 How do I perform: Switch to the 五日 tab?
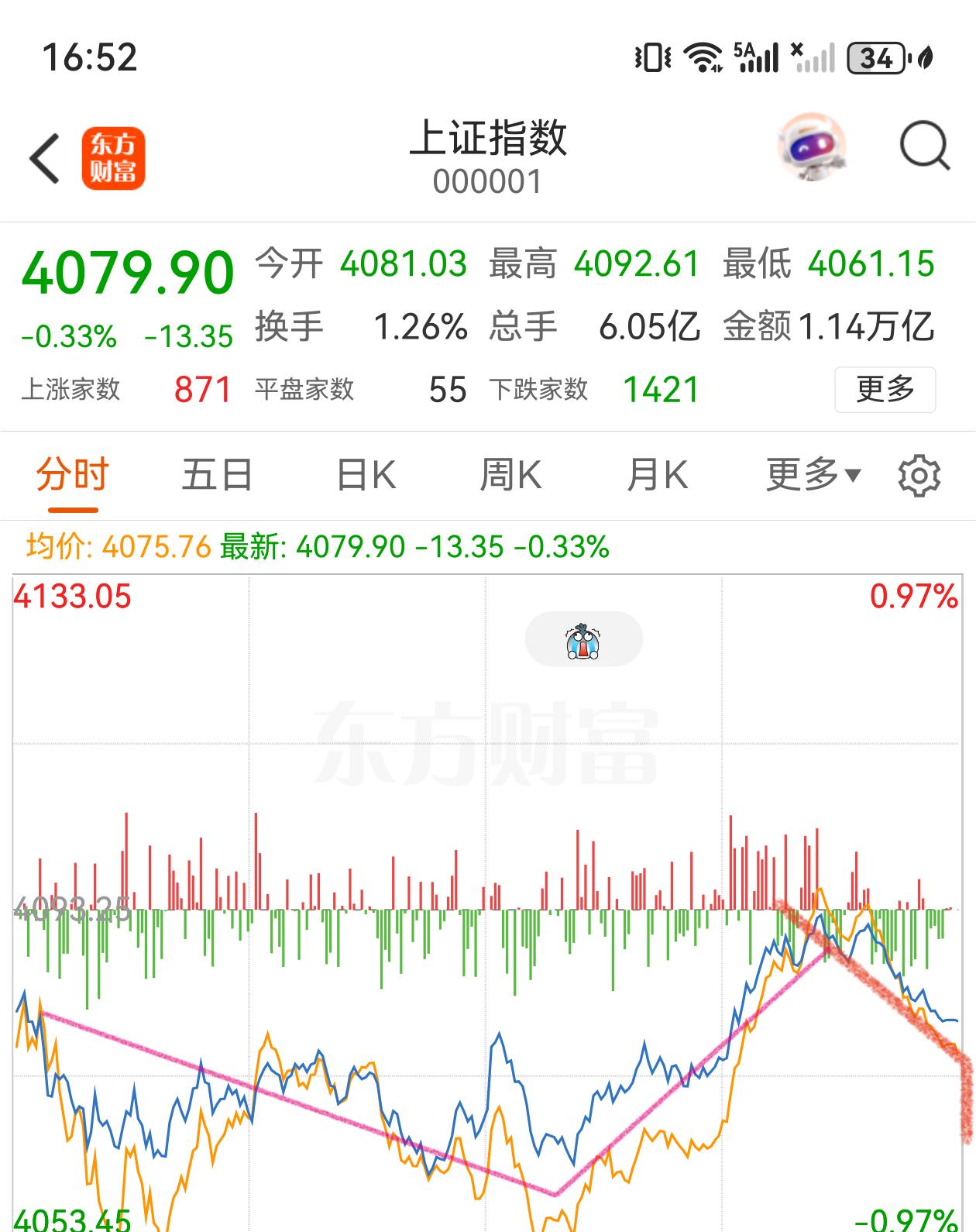218,476
